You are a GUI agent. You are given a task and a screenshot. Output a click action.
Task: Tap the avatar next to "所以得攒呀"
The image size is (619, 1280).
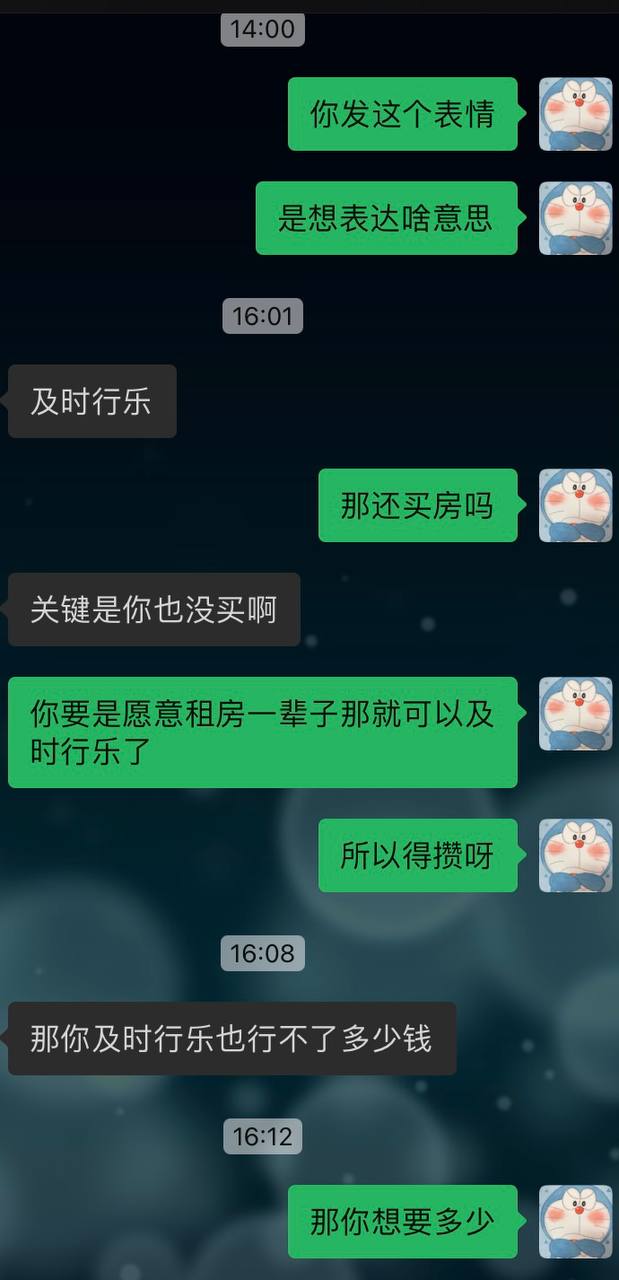coord(575,855)
